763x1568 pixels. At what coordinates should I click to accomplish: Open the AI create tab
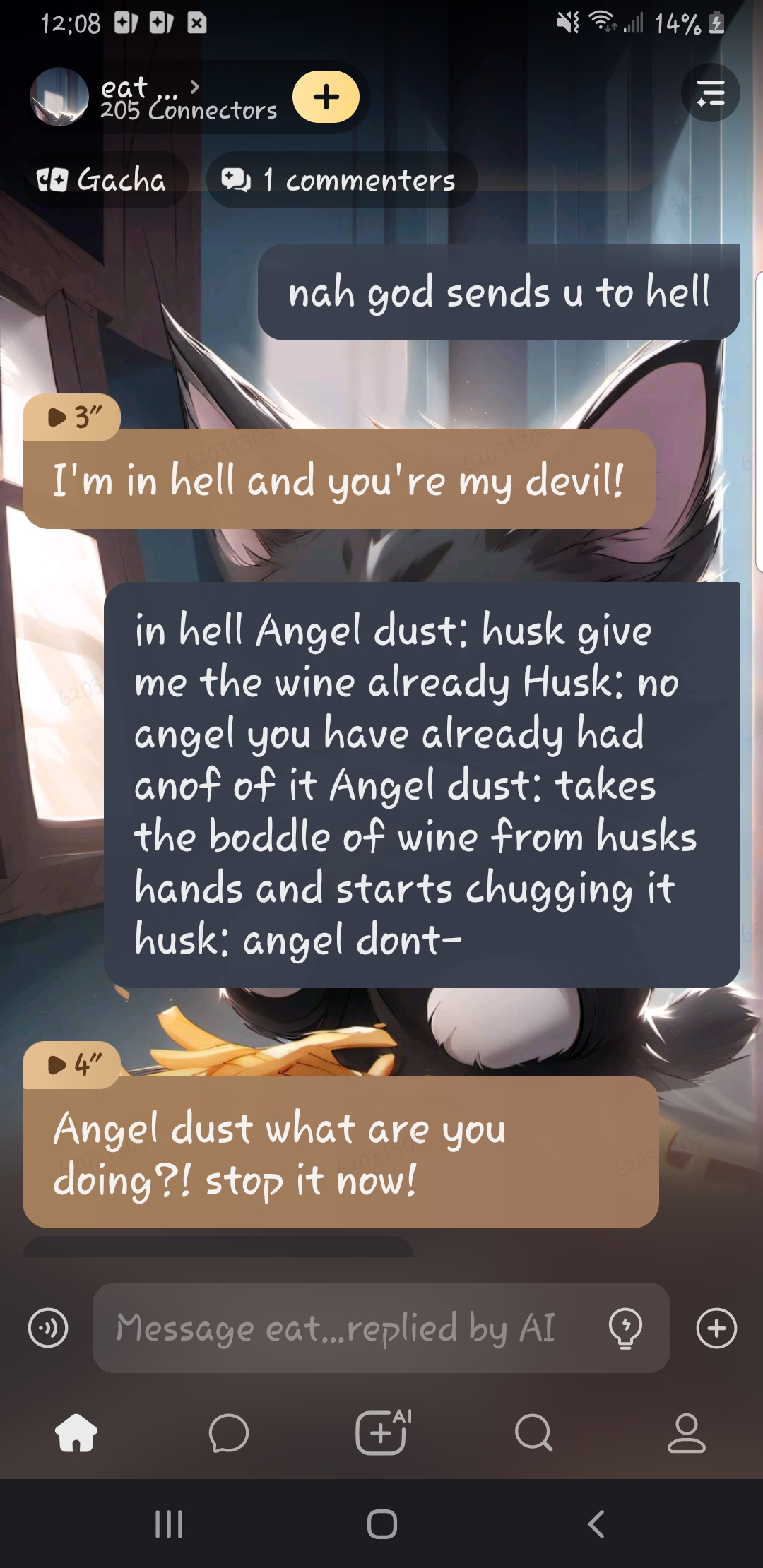coord(382,1432)
